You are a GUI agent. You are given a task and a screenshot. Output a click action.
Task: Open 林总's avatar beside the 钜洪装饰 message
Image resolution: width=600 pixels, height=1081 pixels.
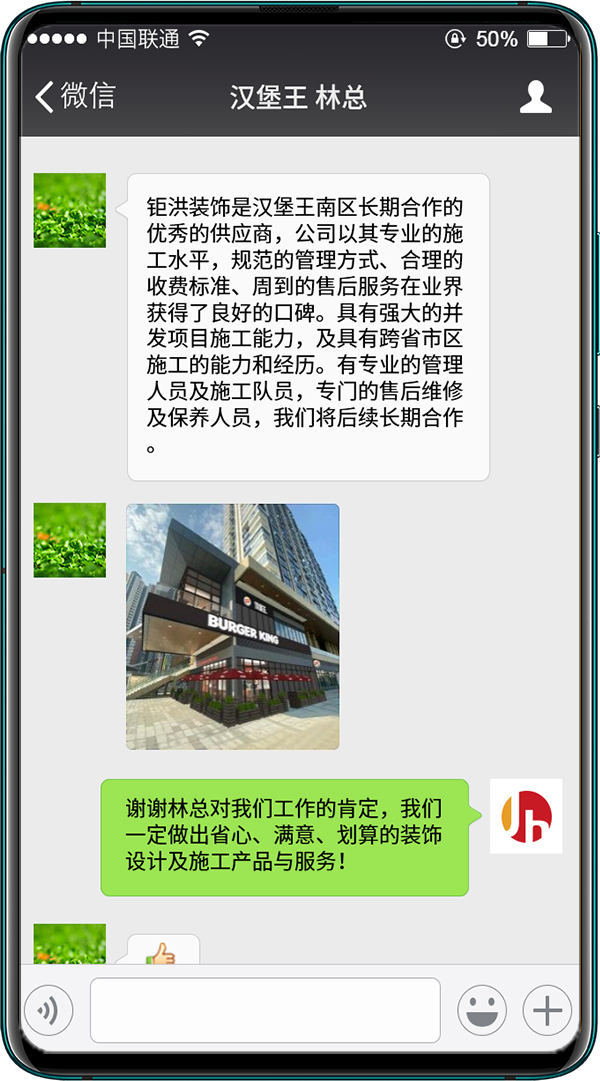pyautogui.click(x=70, y=210)
